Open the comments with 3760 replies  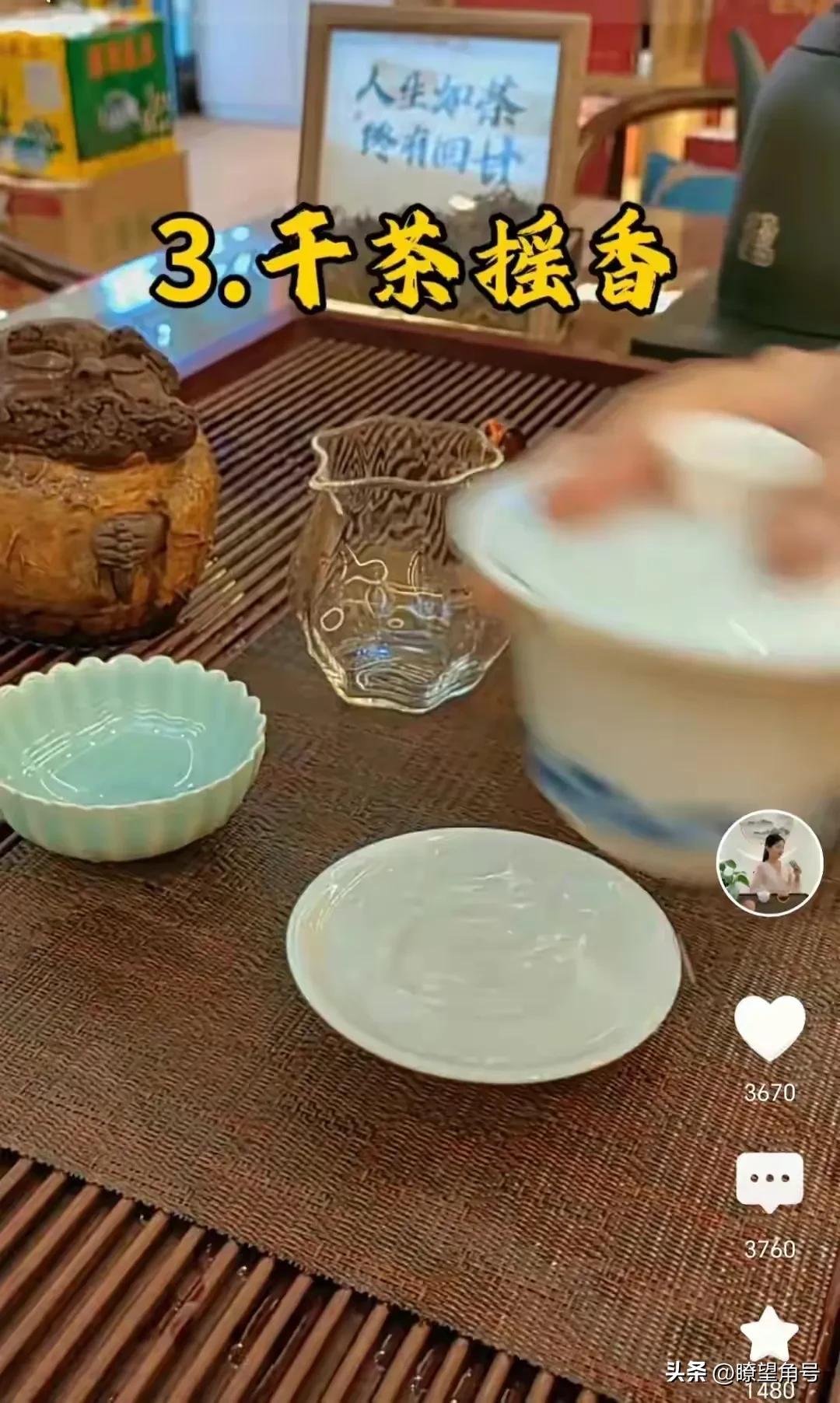click(769, 1182)
